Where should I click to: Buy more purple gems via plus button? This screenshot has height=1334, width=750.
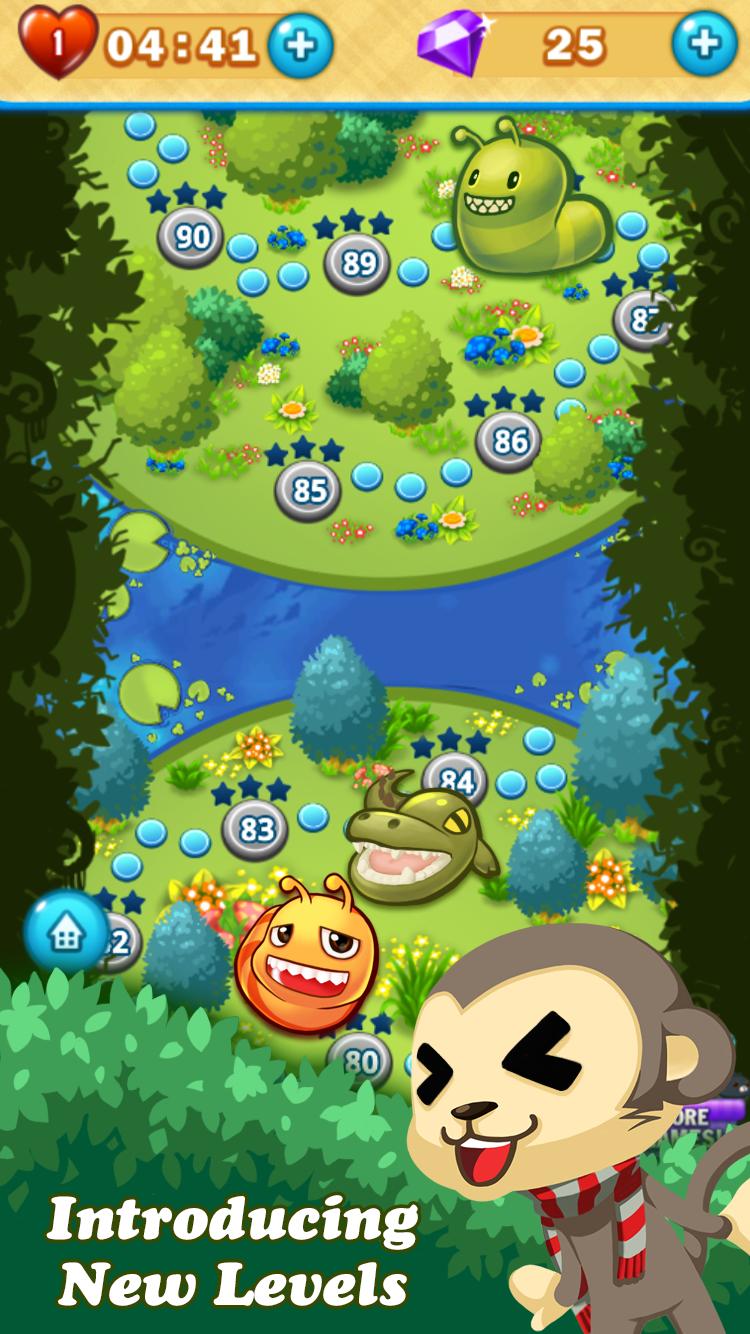pos(704,43)
